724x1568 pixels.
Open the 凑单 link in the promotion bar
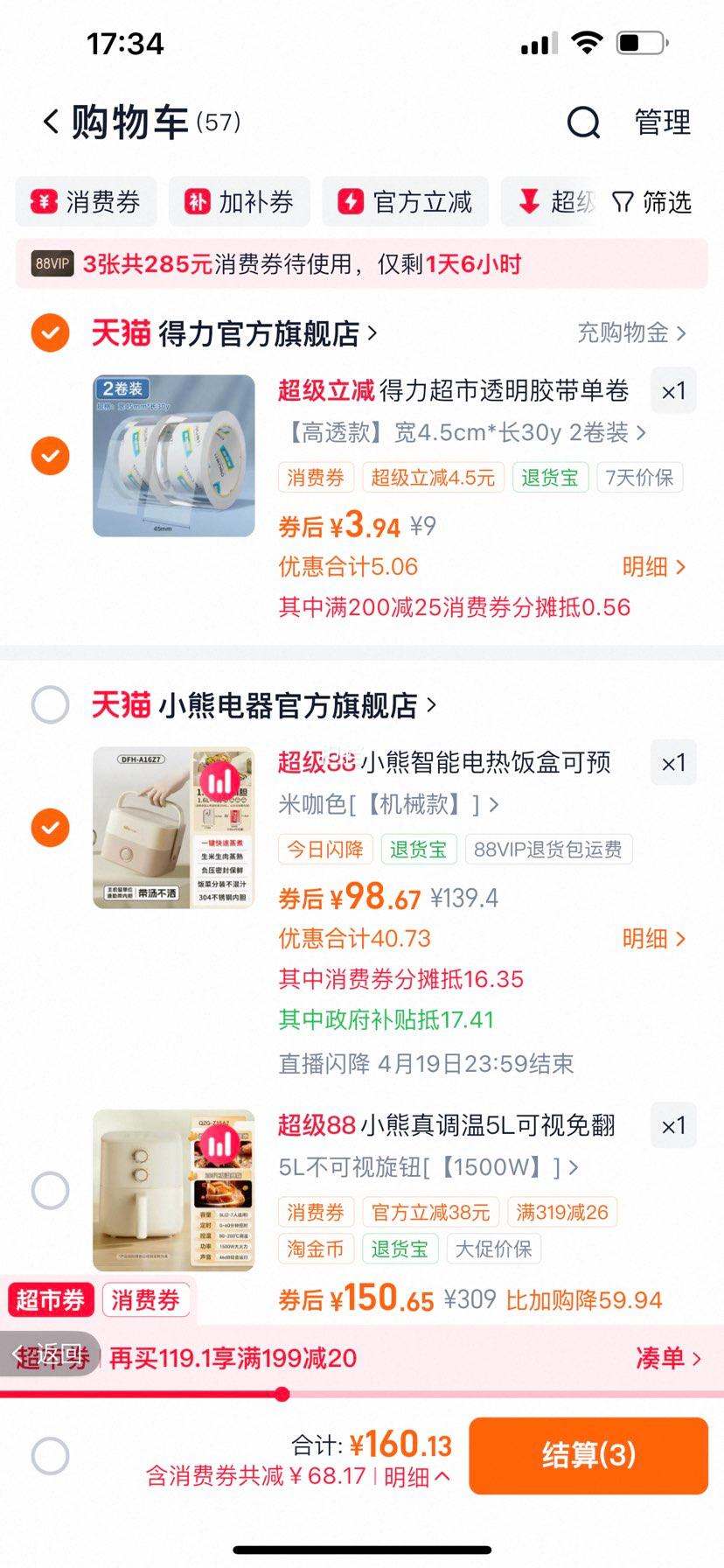[670, 1358]
